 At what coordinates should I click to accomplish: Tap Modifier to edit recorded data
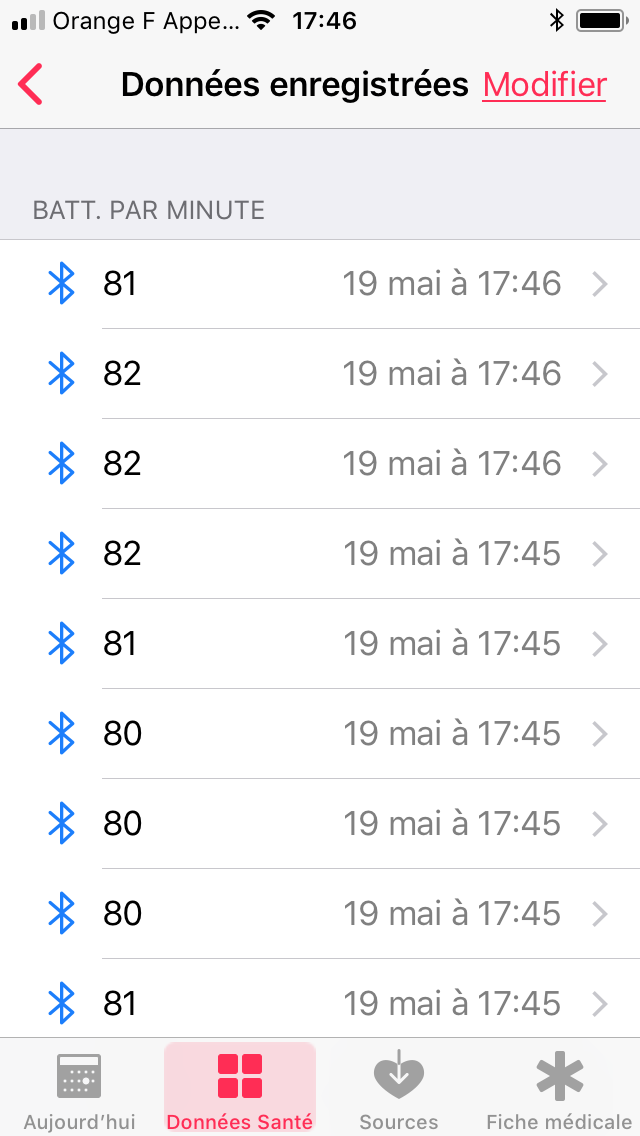[x=544, y=85]
